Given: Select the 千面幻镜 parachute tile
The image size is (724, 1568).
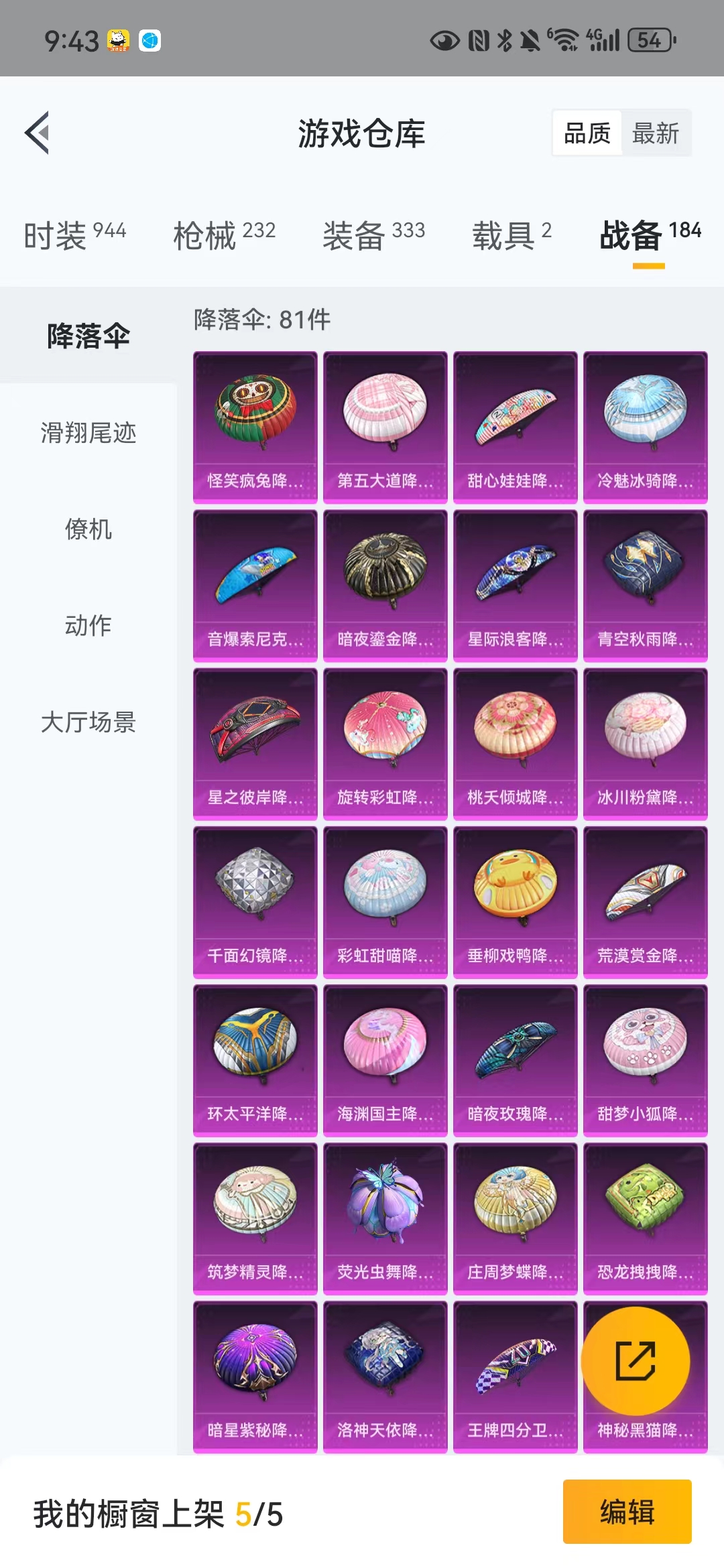Looking at the screenshot, I should (x=255, y=902).
